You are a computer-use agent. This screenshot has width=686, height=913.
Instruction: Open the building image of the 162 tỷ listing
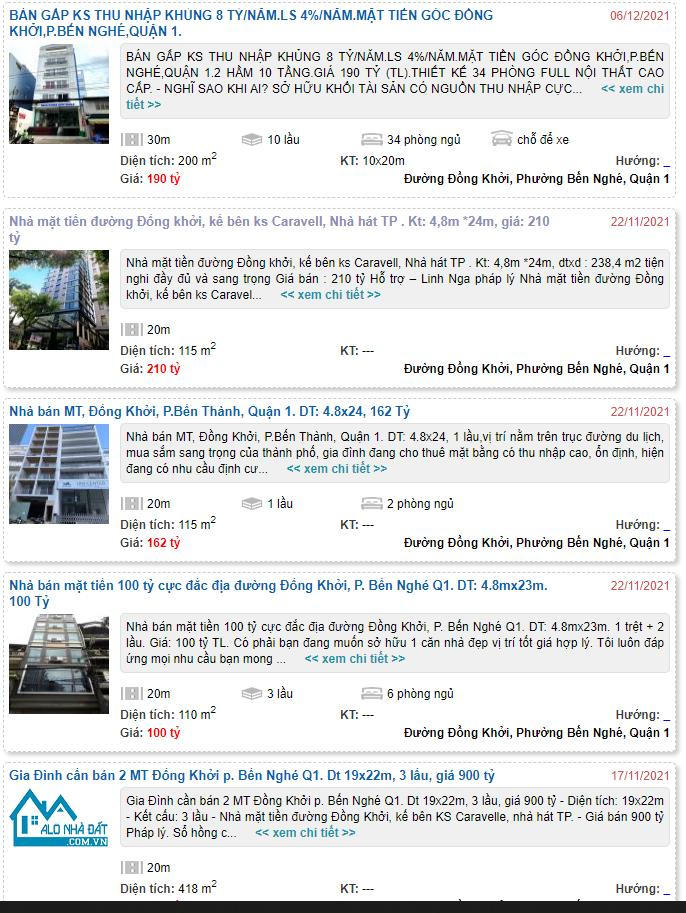pos(58,473)
